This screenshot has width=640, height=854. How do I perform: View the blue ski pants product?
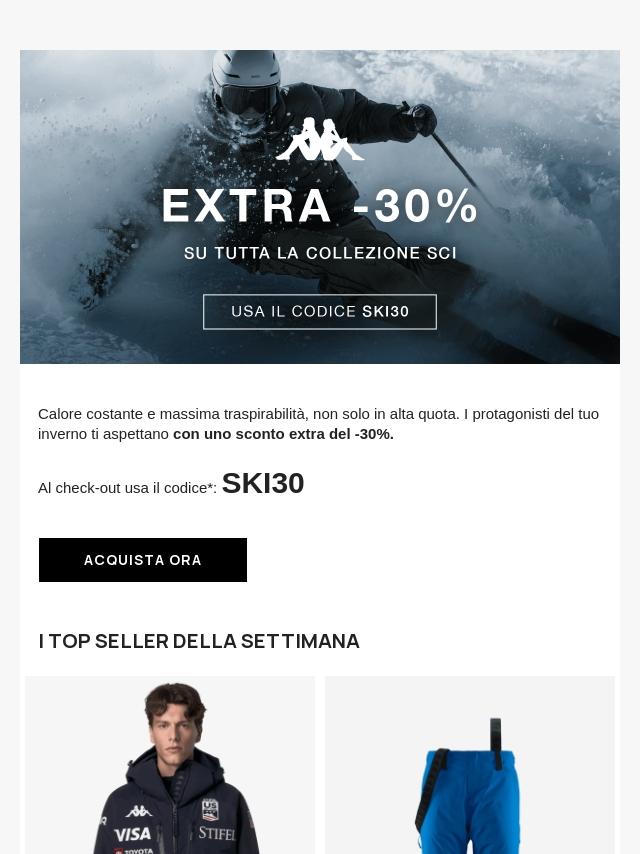(470, 766)
